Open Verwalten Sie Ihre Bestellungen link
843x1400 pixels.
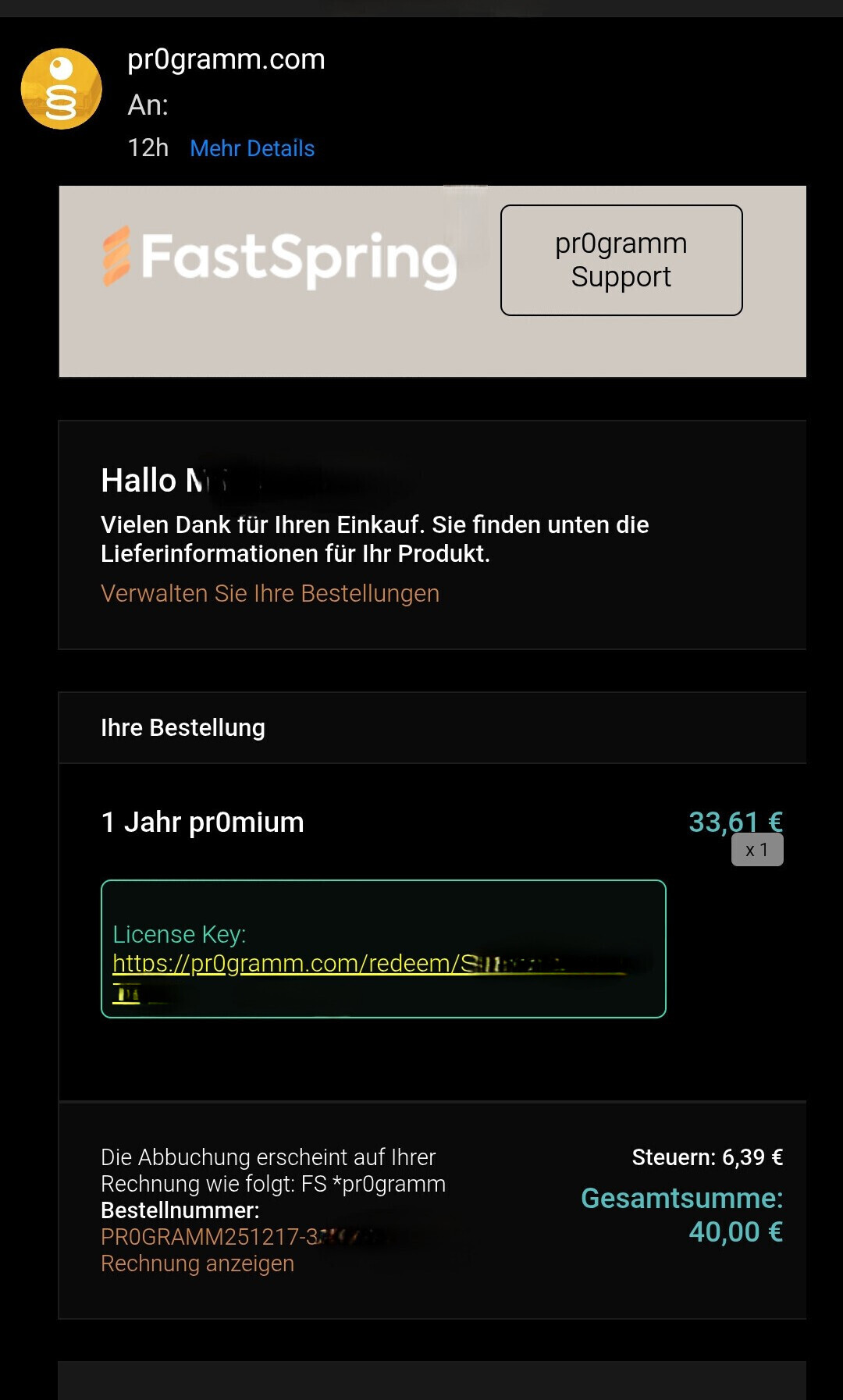270,594
